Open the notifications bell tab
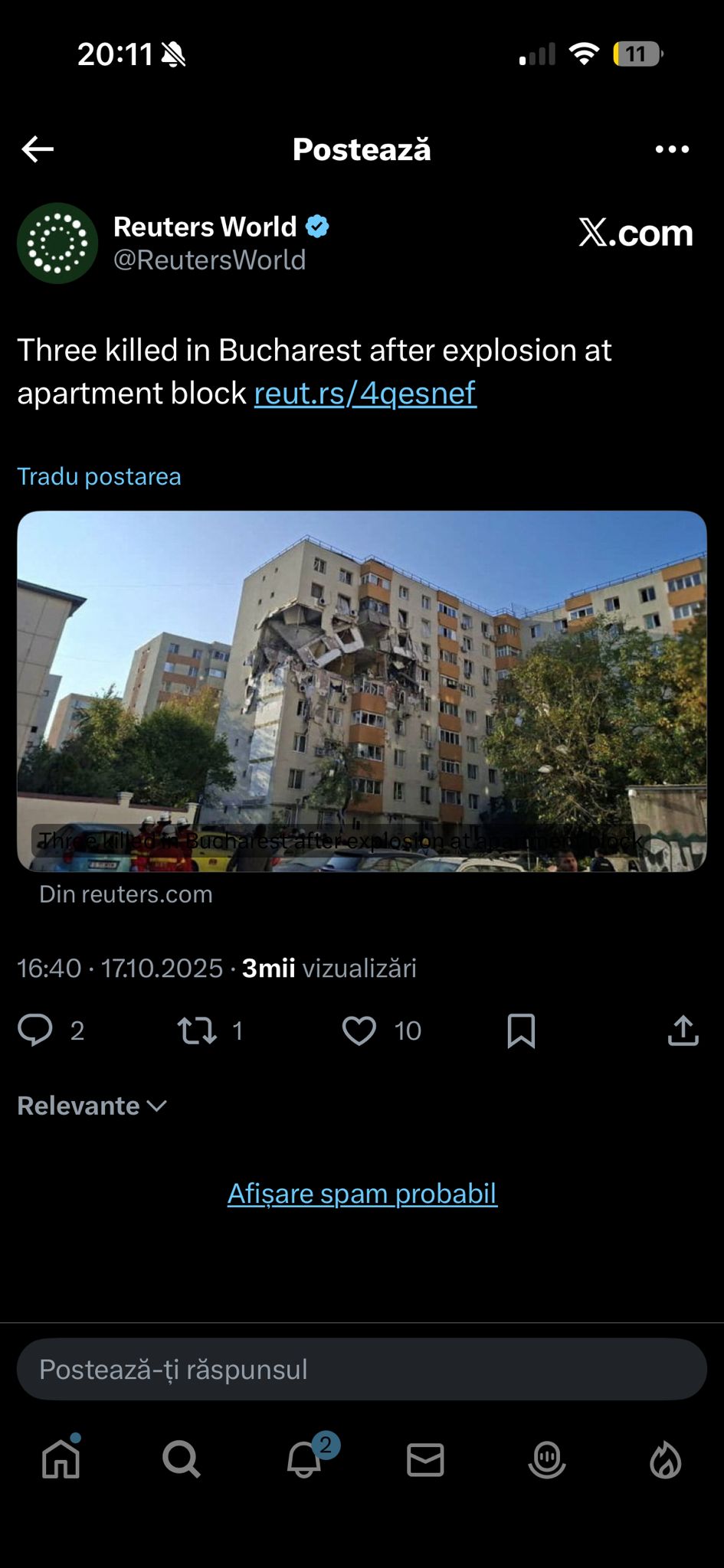Image resolution: width=724 pixels, height=1568 pixels. coord(304,1459)
